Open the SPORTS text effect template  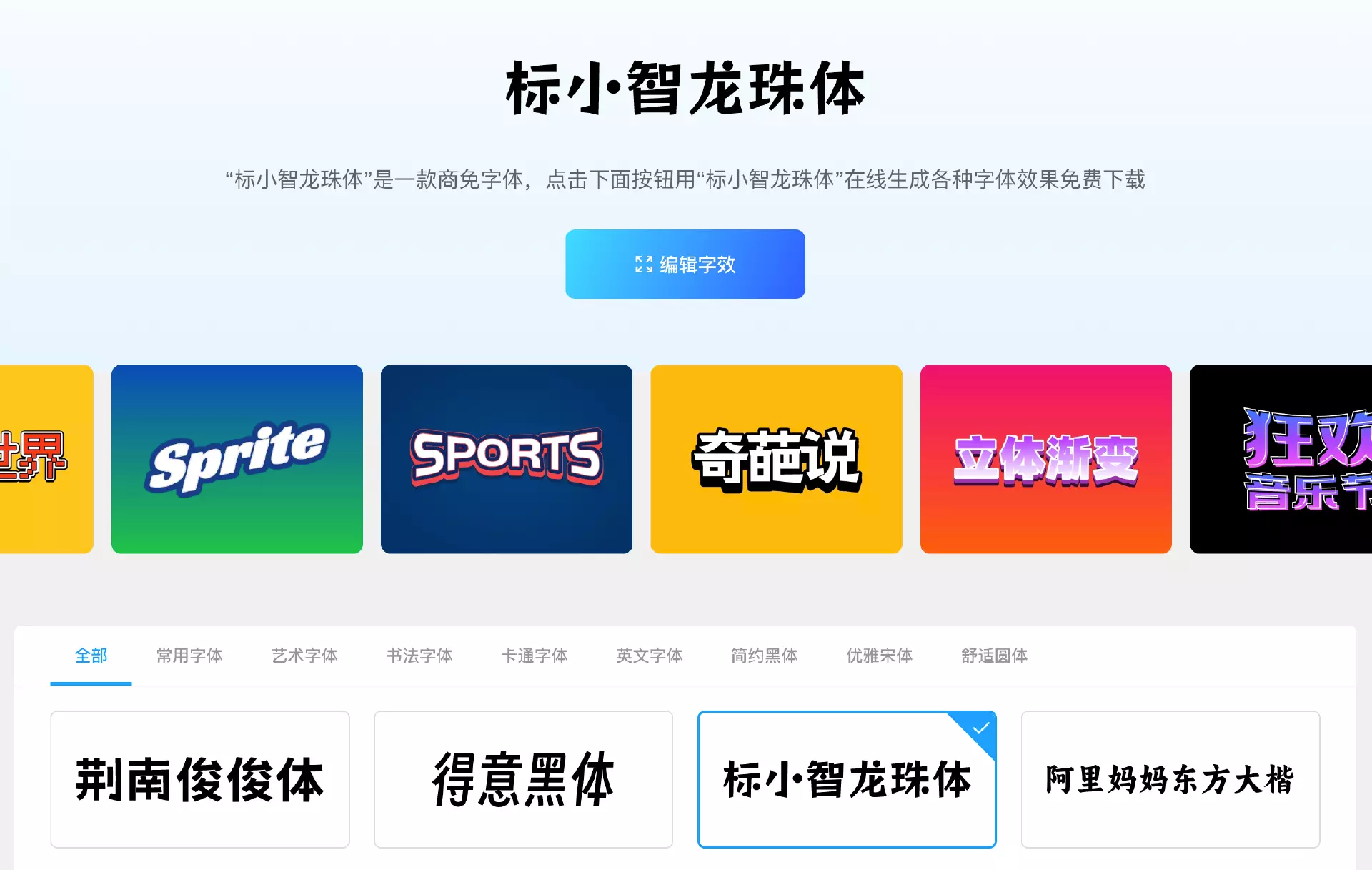[506, 459]
